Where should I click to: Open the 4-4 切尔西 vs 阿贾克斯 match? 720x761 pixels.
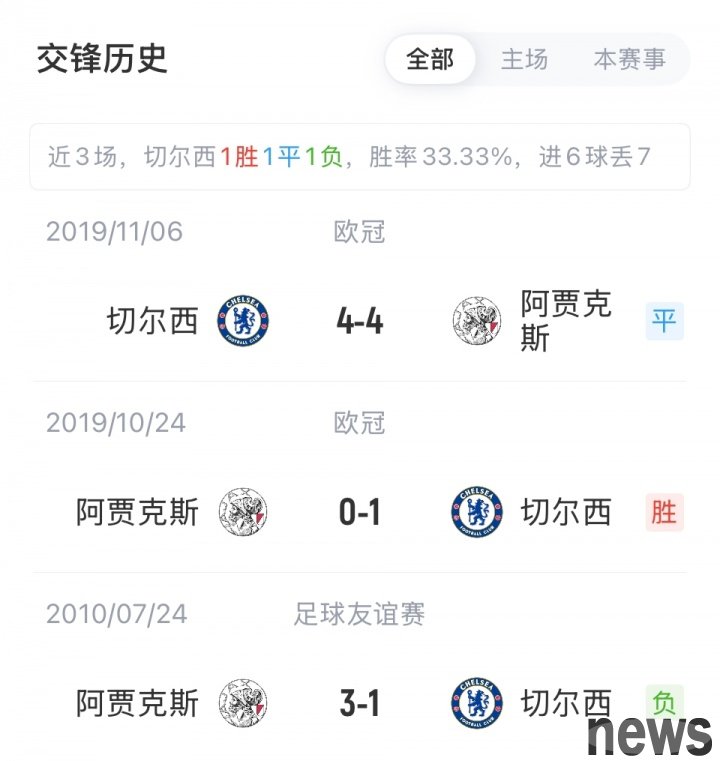(360, 322)
